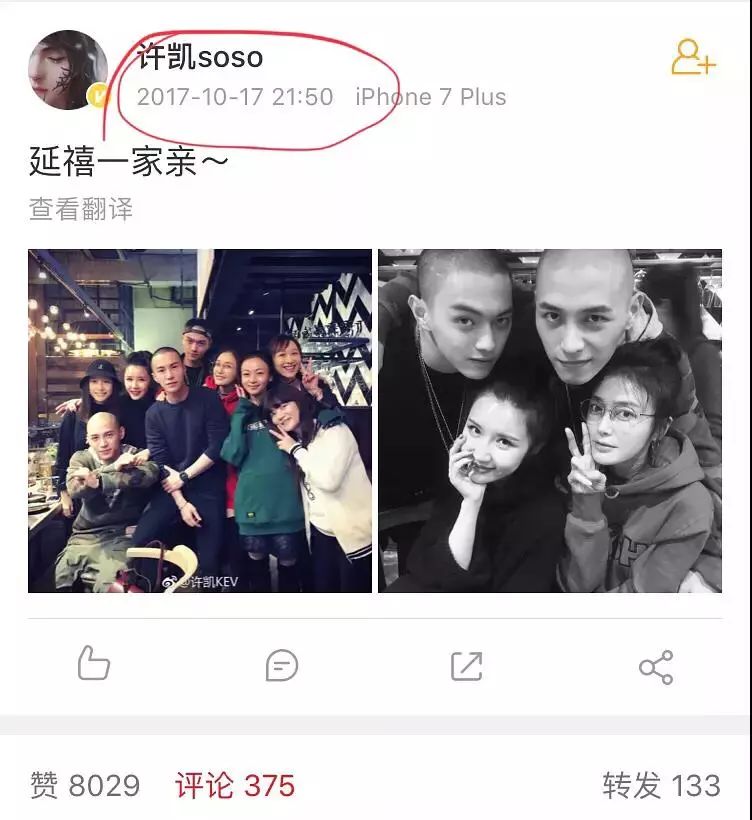Click the yellow verified badge on the avatar
The height and width of the screenshot is (820, 752).
pyautogui.click(x=94, y=96)
